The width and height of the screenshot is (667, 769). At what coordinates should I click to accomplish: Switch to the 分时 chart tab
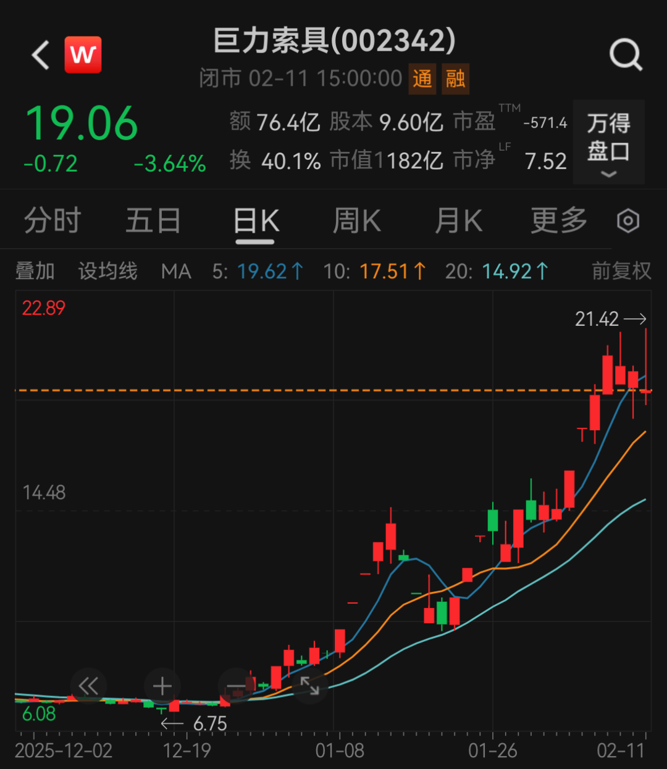point(52,221)
